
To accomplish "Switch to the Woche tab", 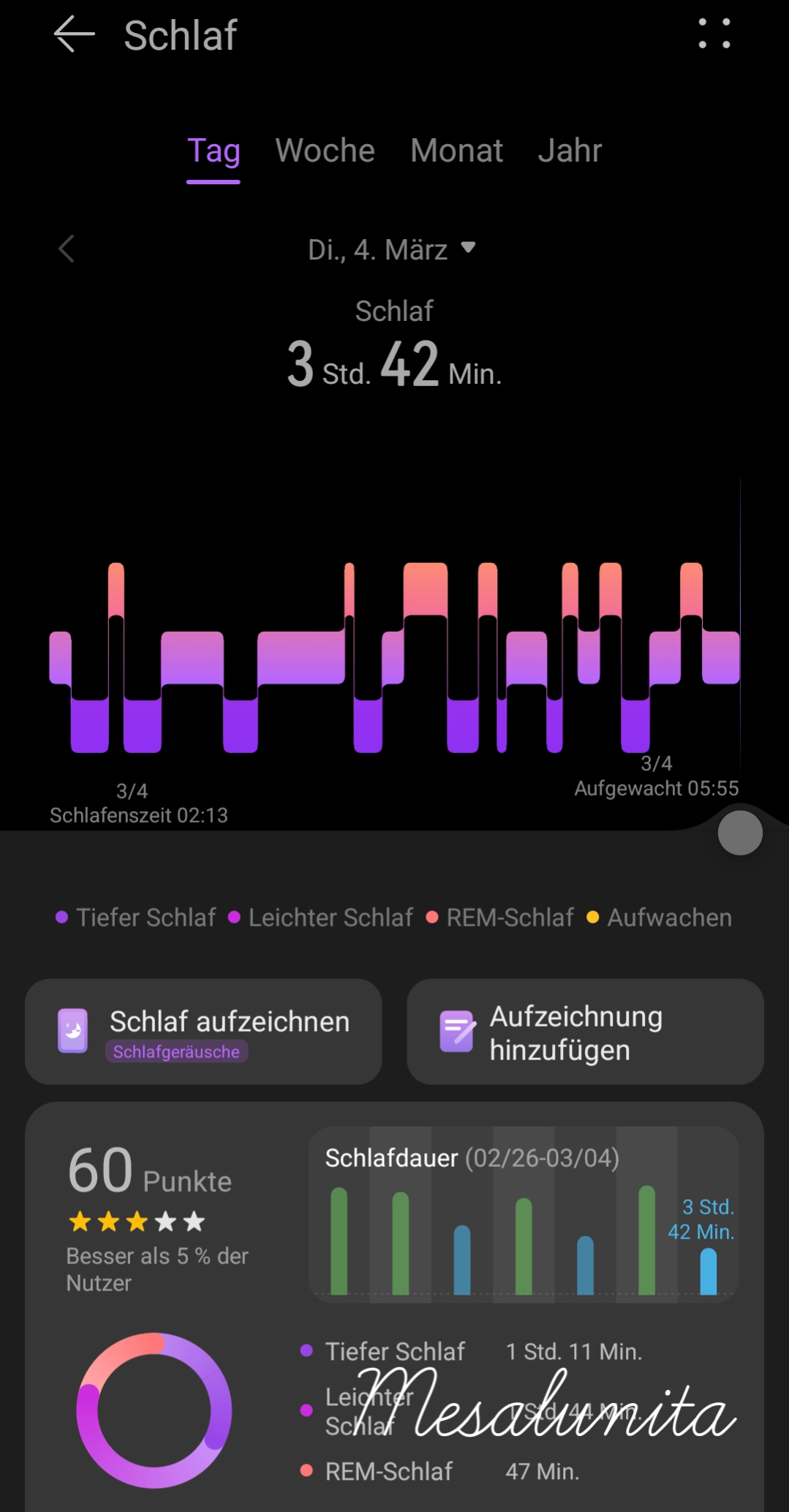I will 325,151.
